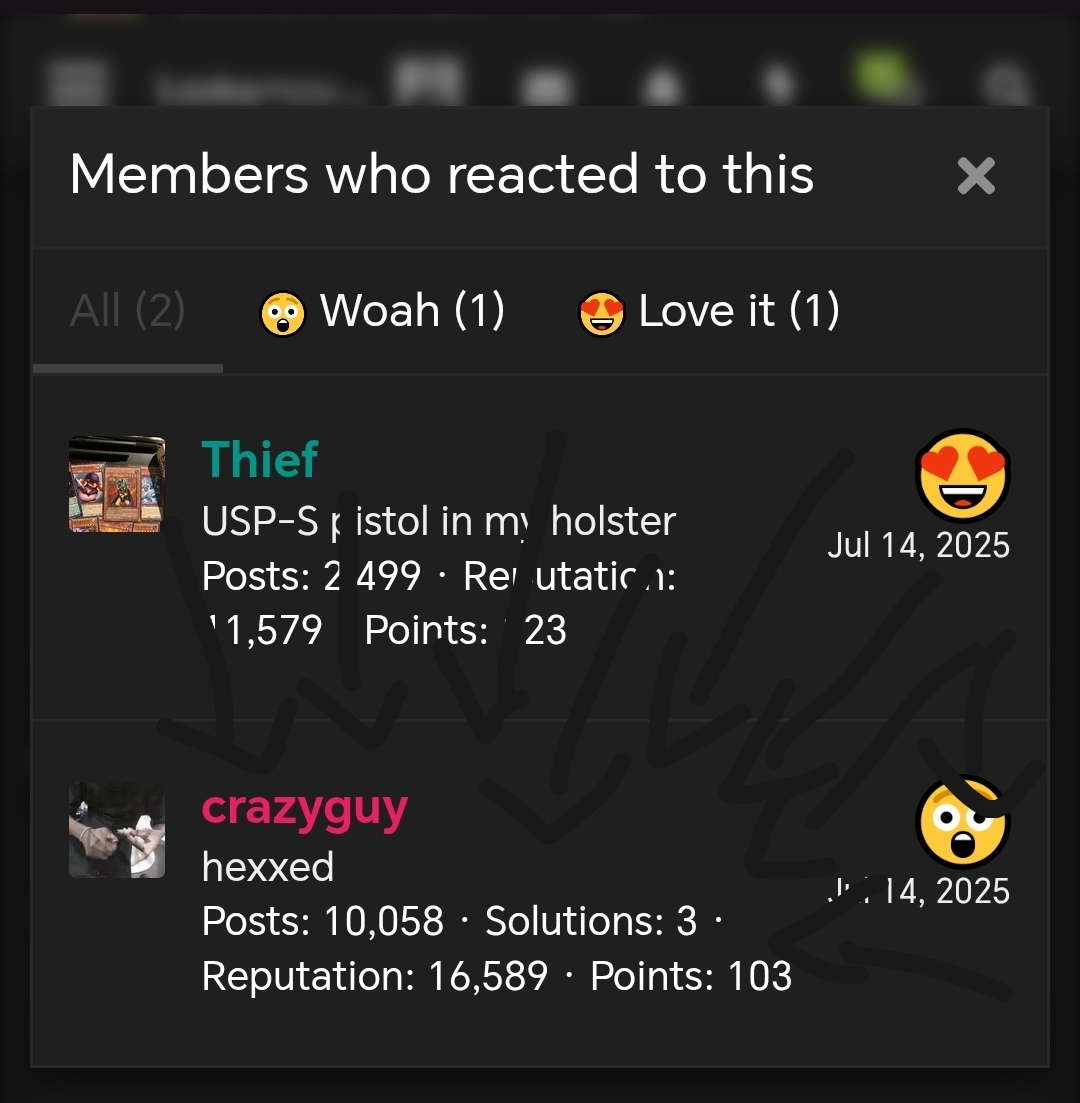
Task: Open crazyguy's profile via username
Action: [x=304, y=807]
